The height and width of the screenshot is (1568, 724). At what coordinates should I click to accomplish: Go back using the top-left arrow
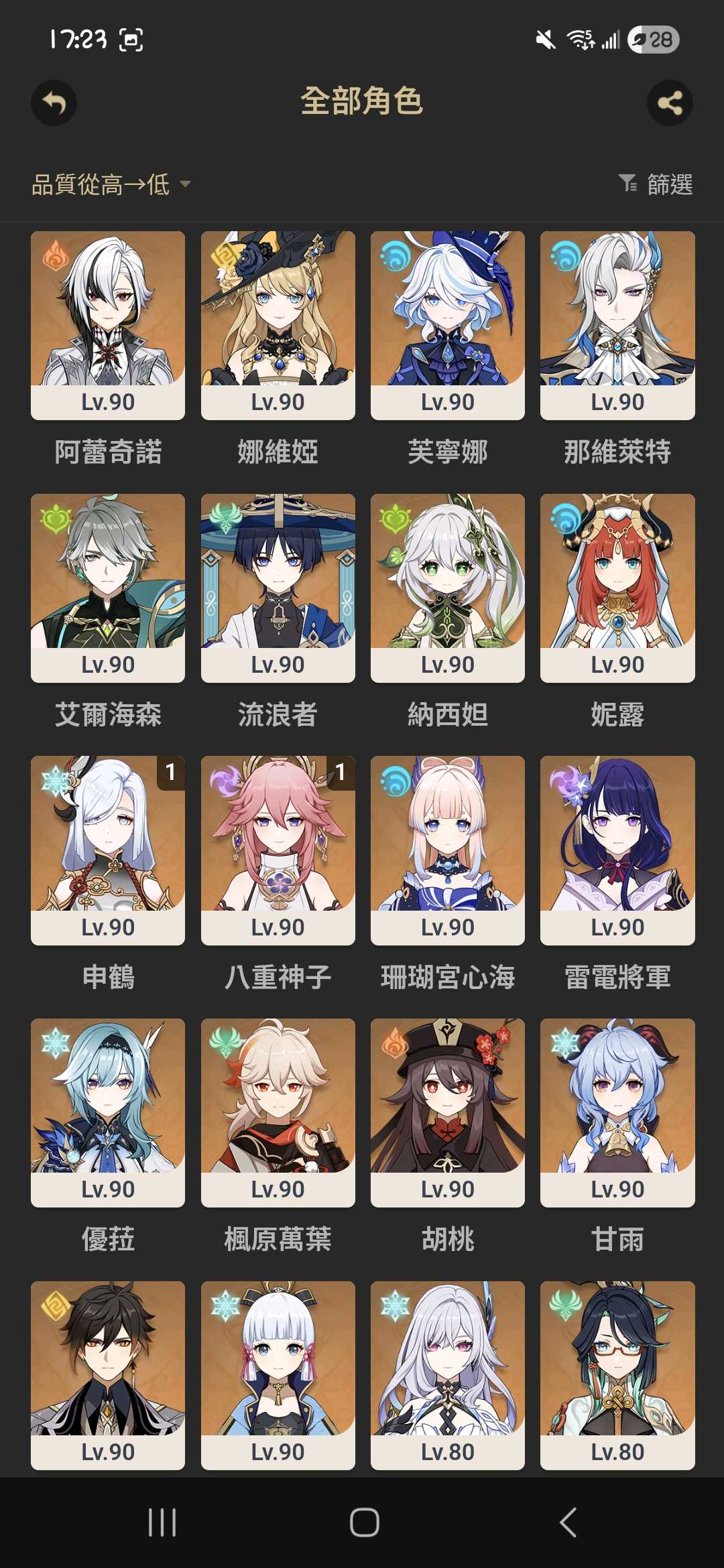coord(54,103)
